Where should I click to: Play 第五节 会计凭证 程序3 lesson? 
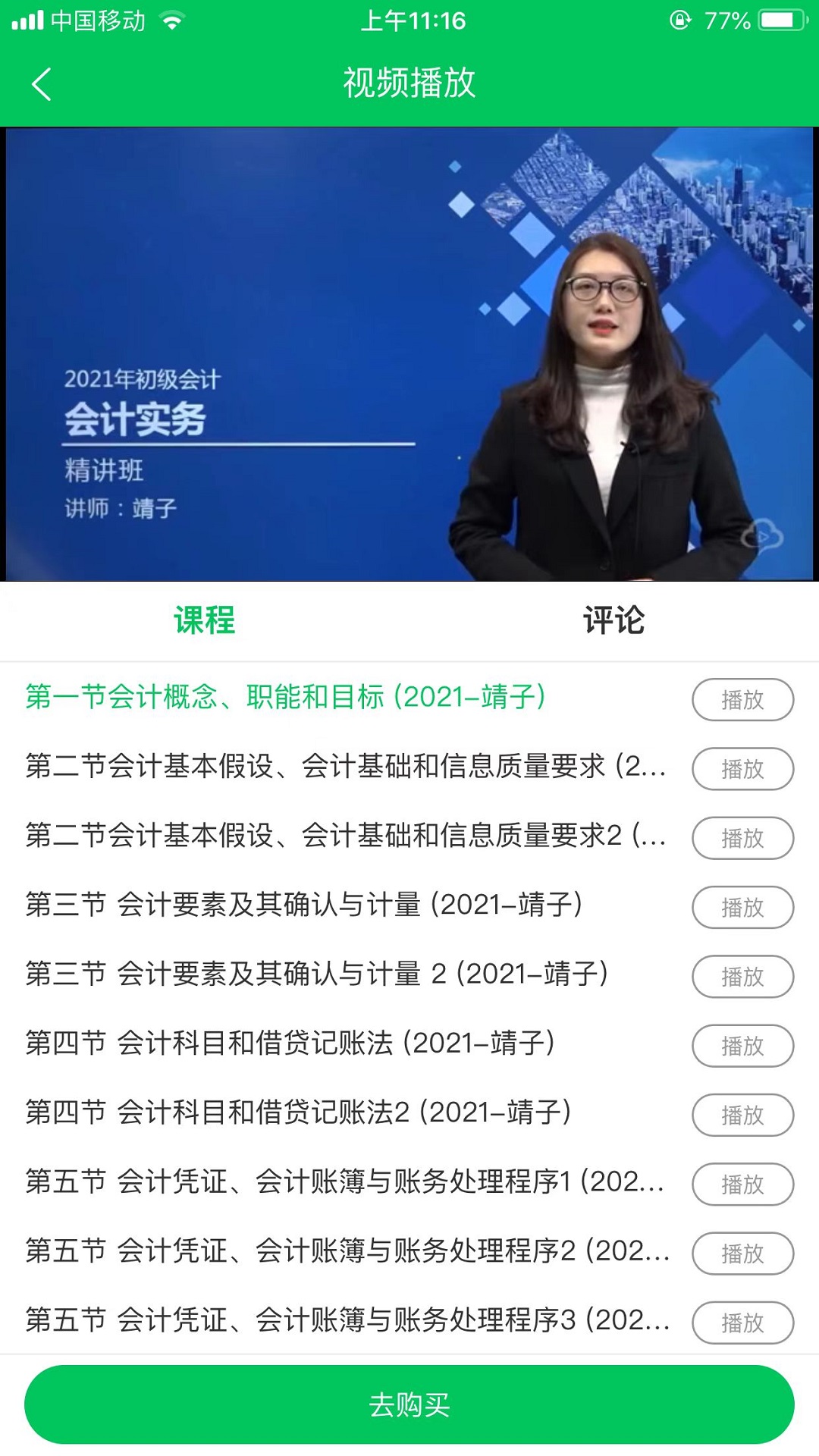tap(743, 1323)
